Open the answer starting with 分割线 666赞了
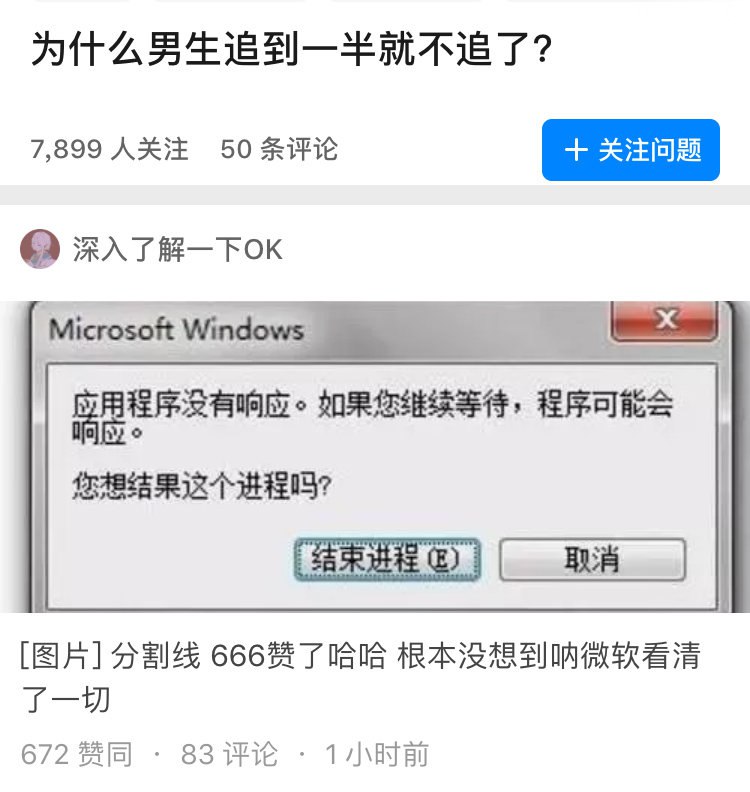Screen dimensions: 750x792 tap(360, 677)
